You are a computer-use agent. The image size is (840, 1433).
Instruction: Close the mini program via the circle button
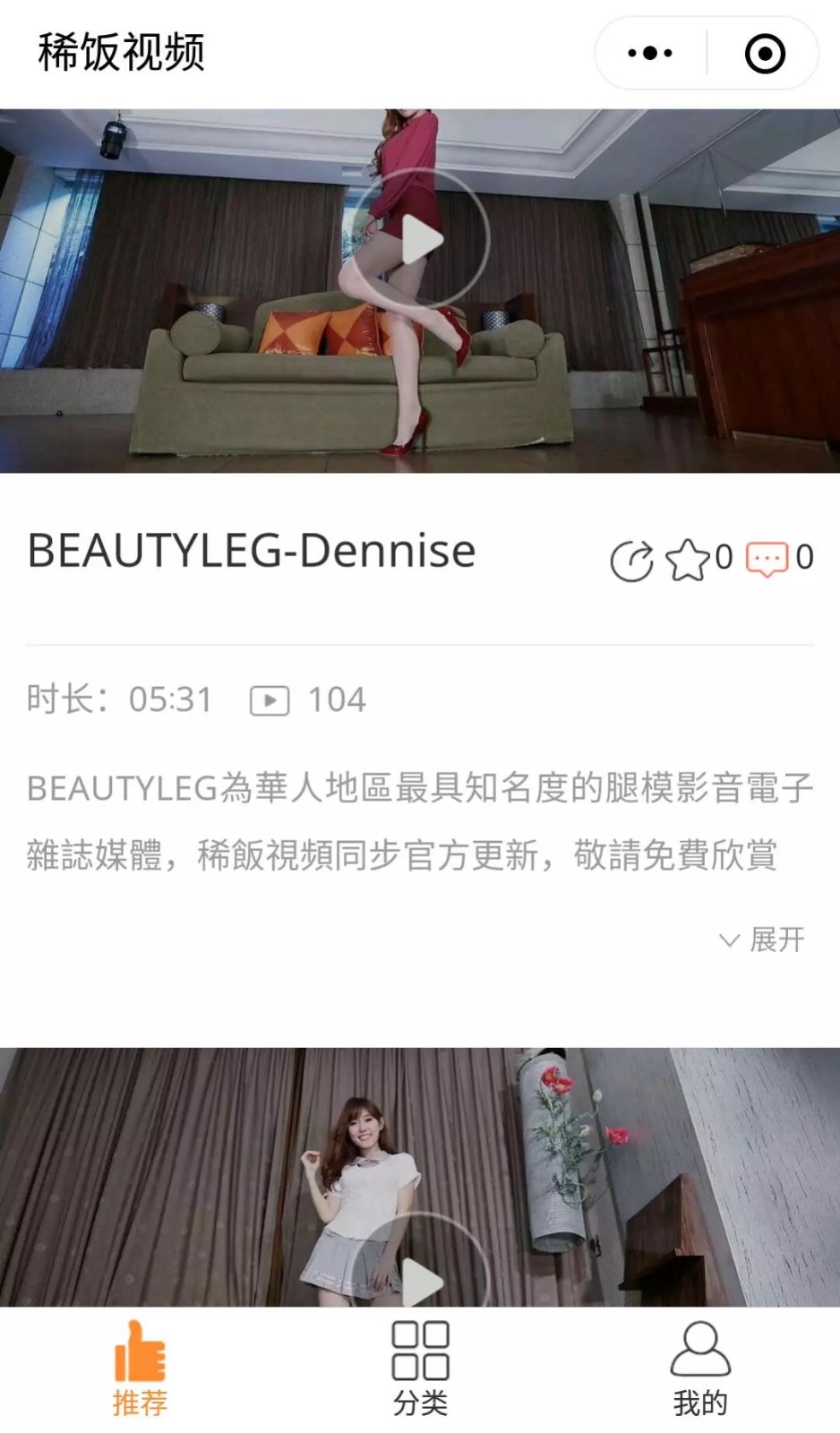tap(765, 54)
